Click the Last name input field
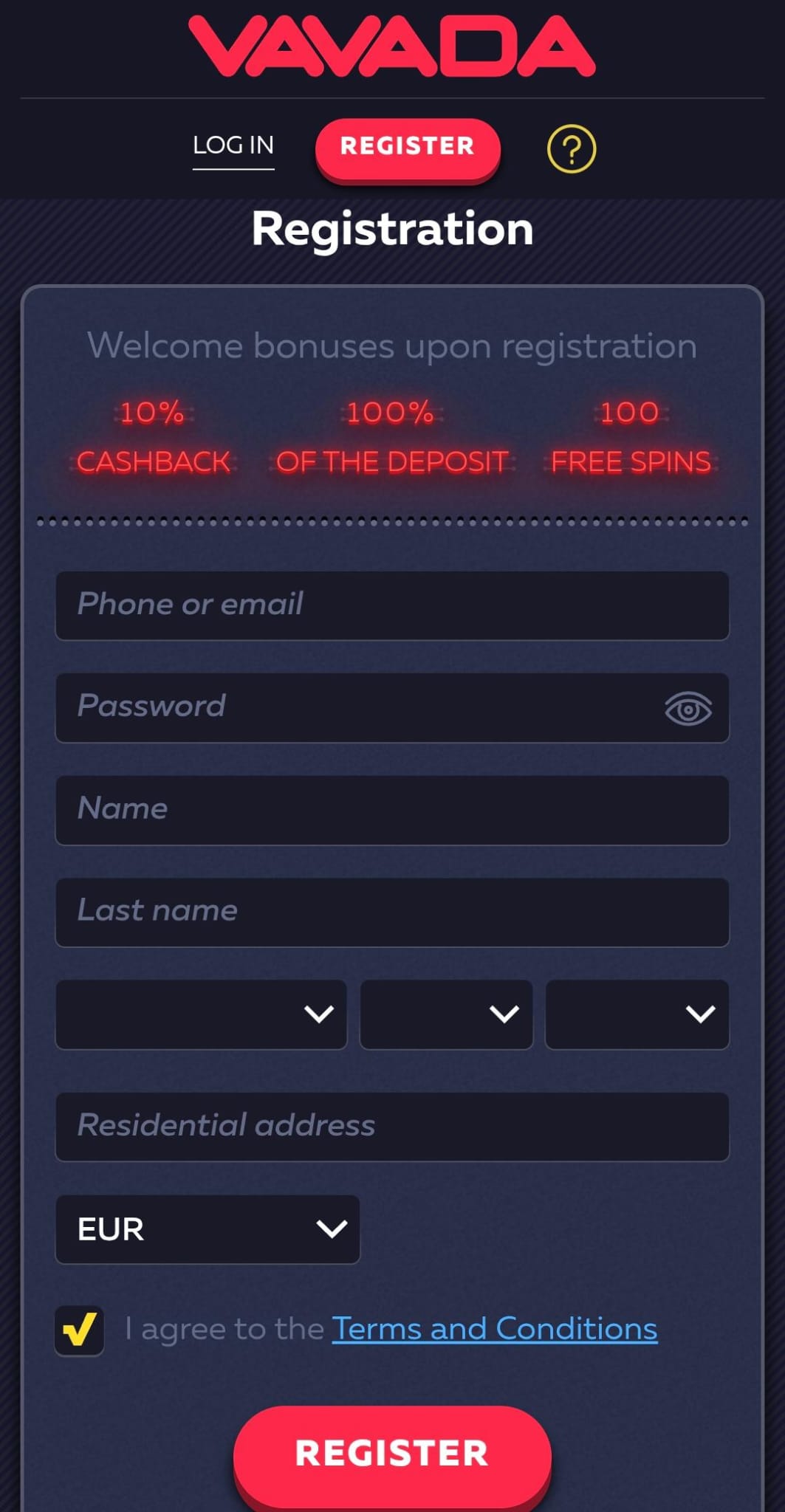The width and height of the screenshot is (785, 1512). (x=392, y=913)
